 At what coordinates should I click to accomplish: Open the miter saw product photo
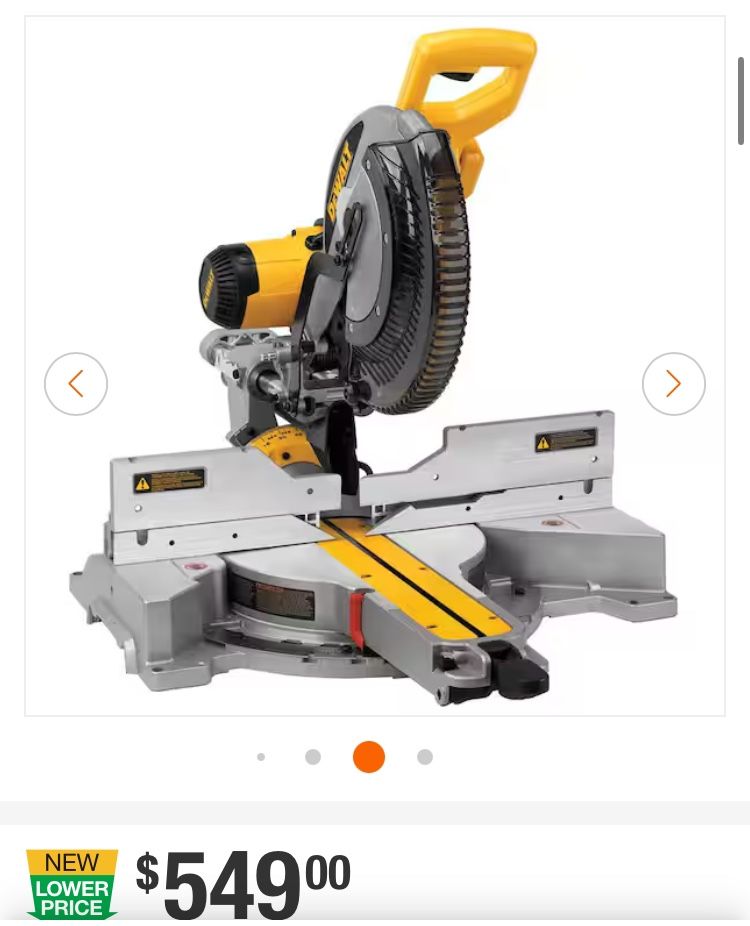pos(375,365)
